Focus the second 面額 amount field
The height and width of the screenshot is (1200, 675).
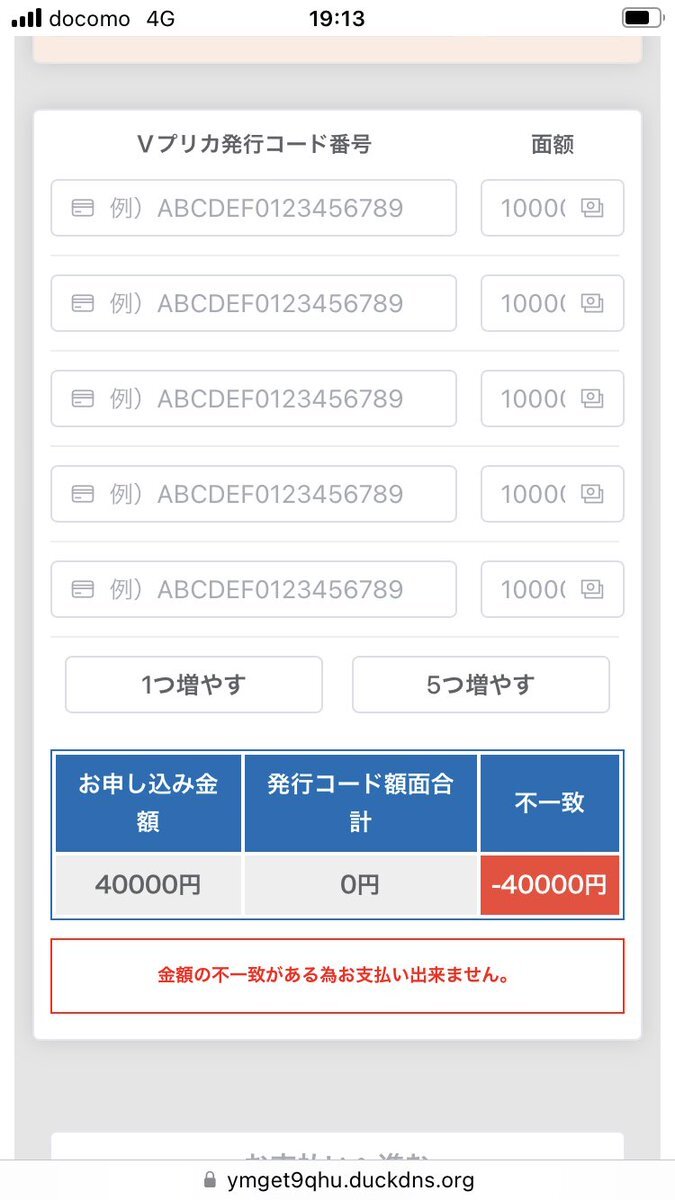[x=552, y=303]
